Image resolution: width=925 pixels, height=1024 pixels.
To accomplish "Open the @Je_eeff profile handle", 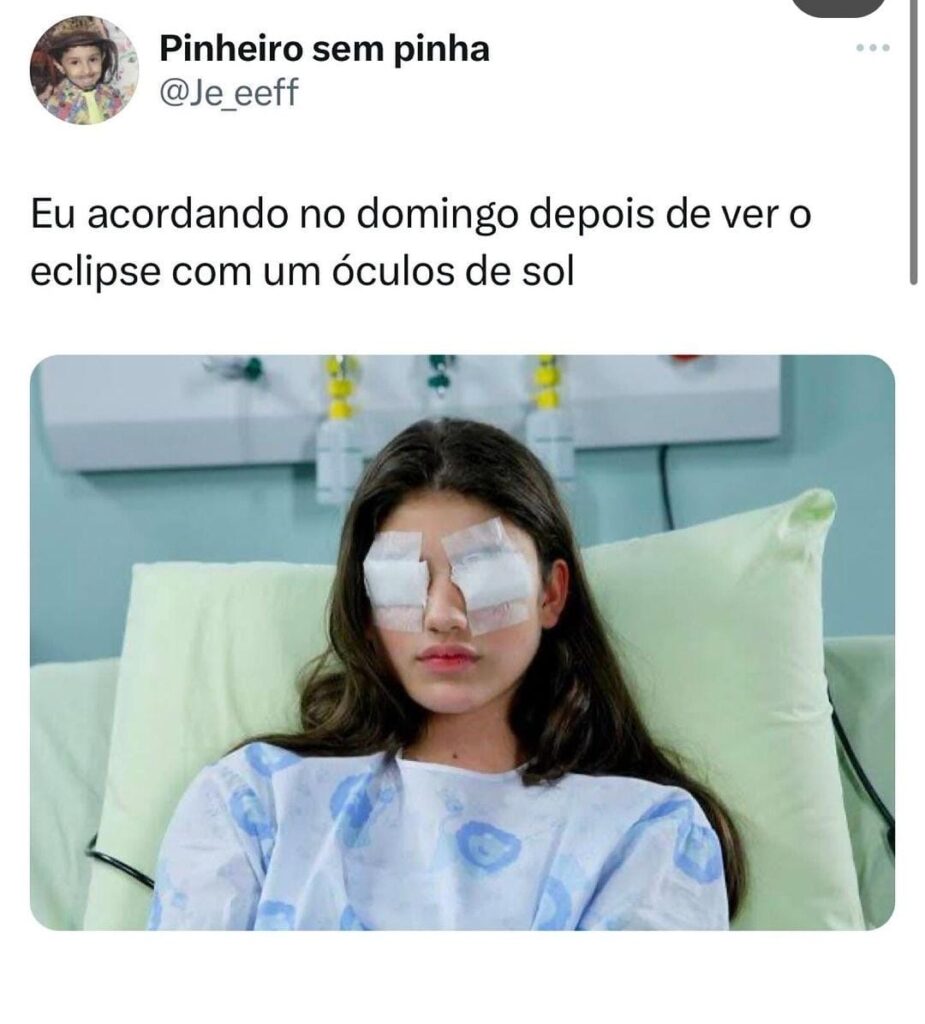I will [x=228, y=95].
